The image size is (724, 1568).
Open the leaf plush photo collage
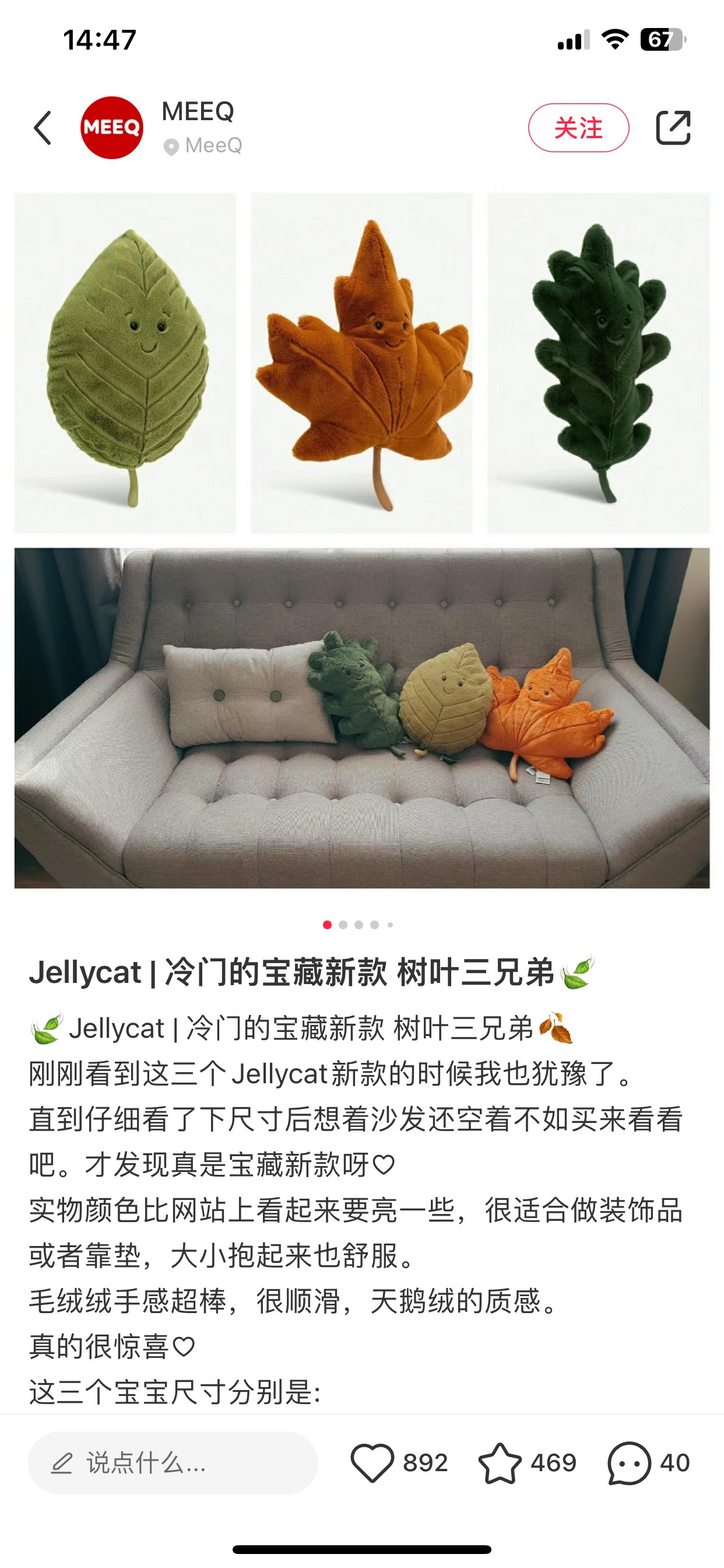pyautogui.click(x=362, y=541)
